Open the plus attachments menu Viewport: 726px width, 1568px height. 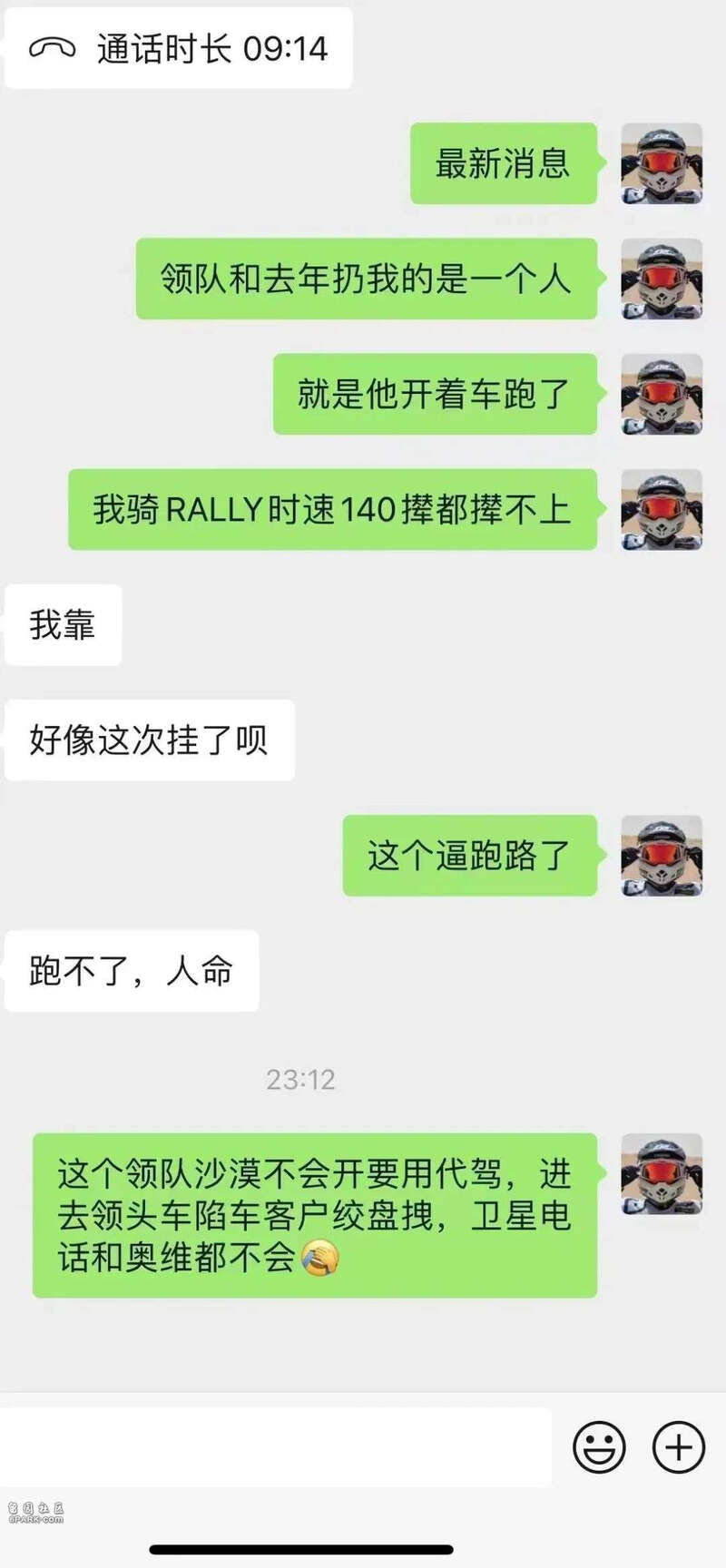679,1446
